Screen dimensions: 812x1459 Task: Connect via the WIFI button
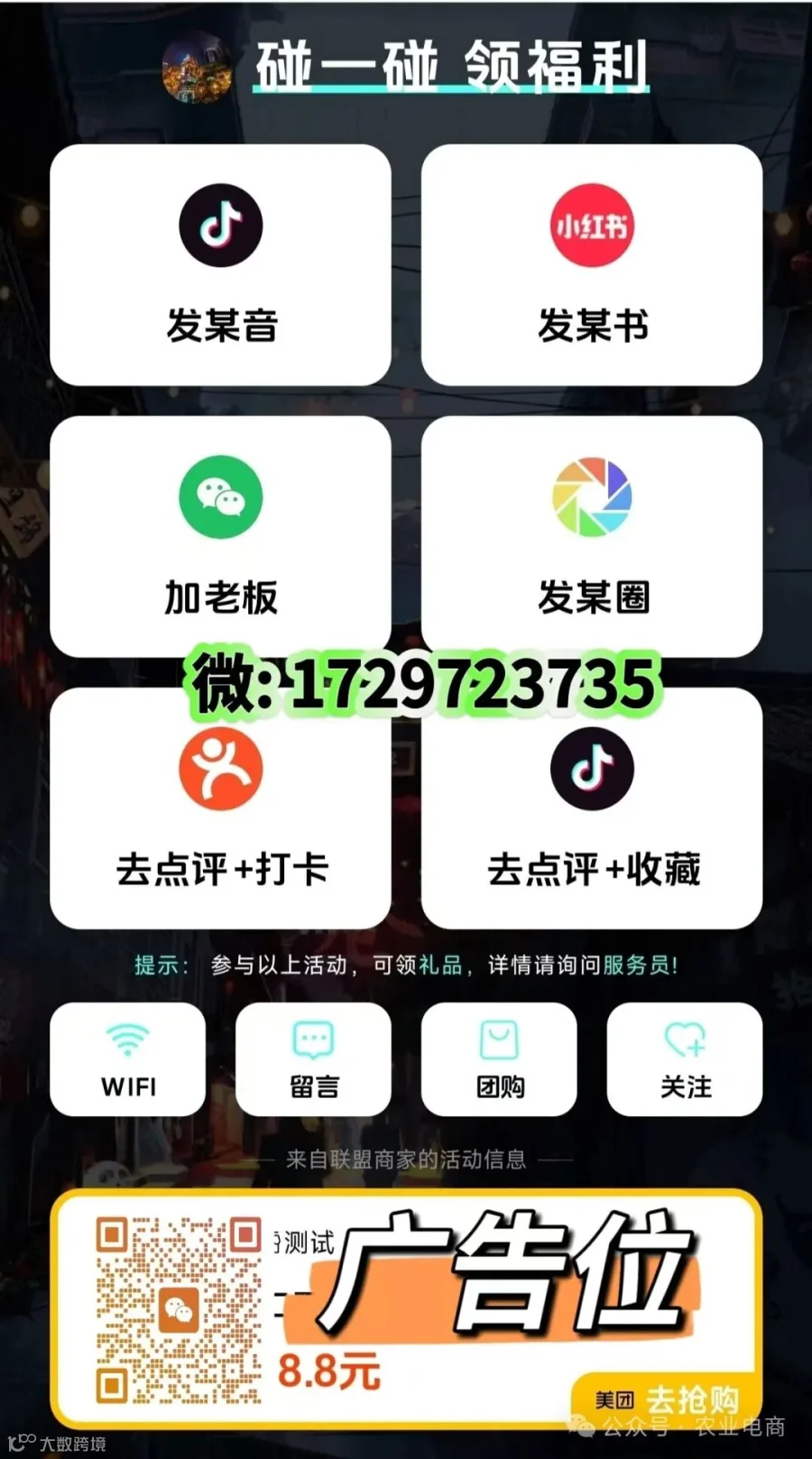click(x=127, y=1059)
